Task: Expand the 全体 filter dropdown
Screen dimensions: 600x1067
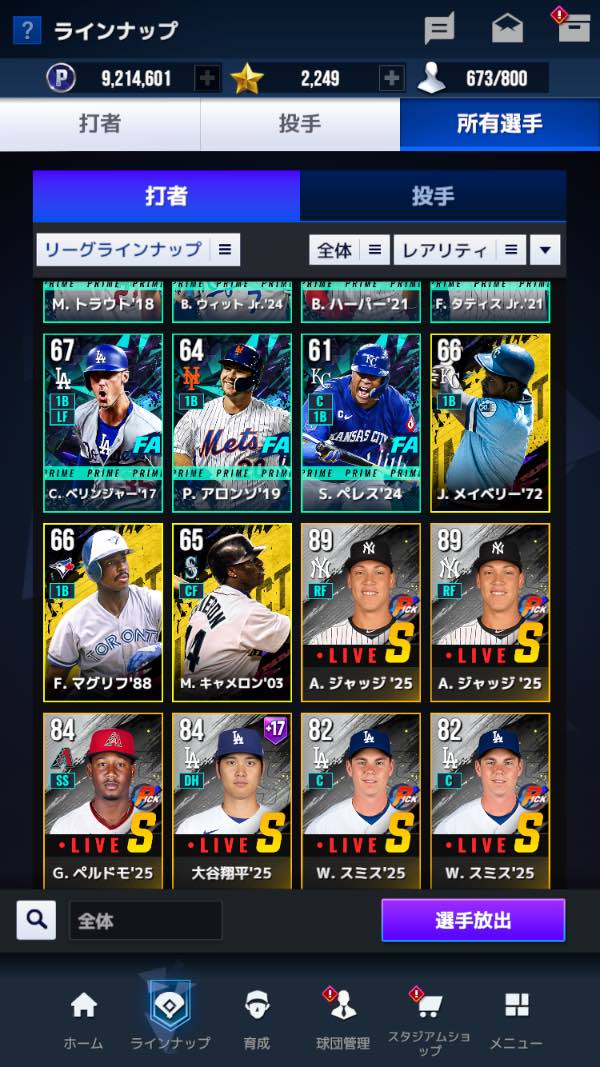Action: click(x=349, y=250)
